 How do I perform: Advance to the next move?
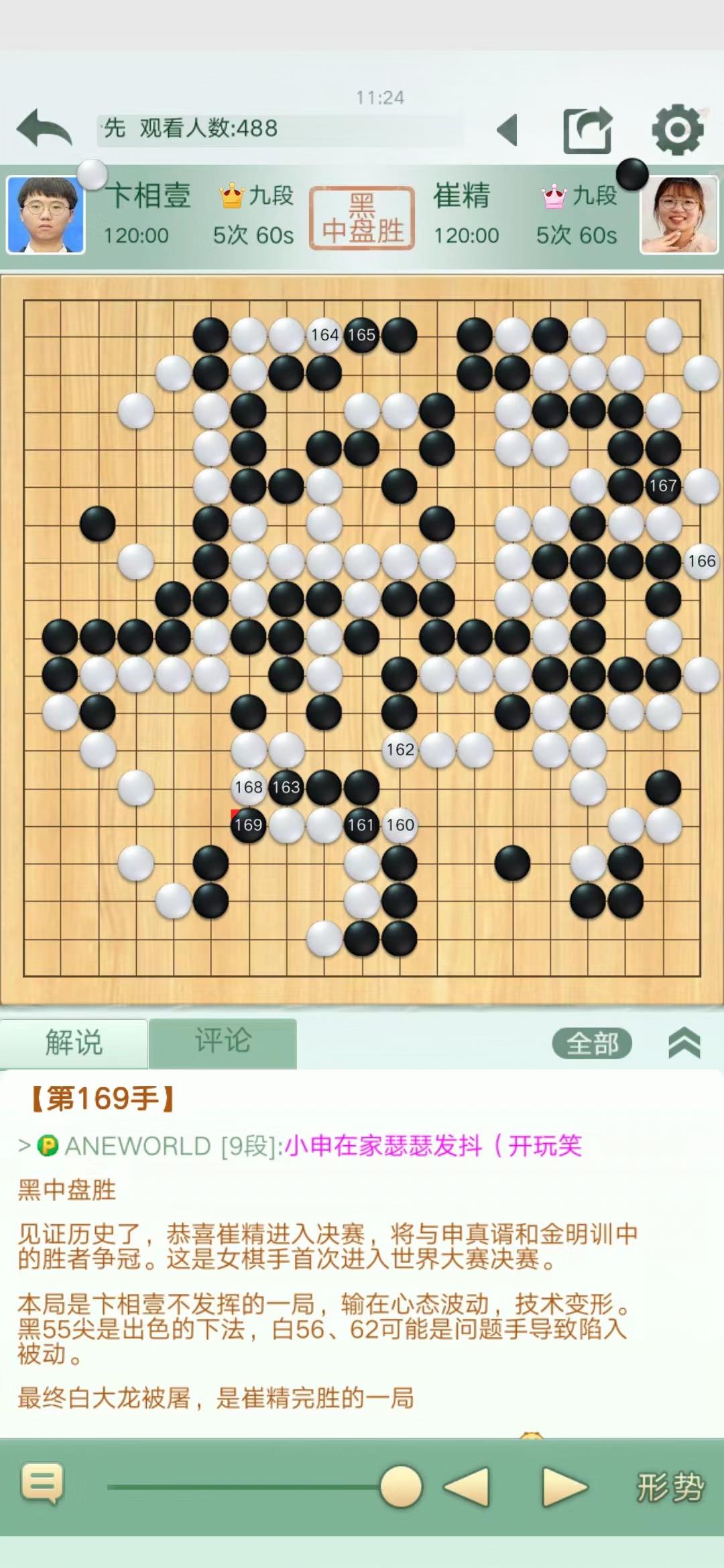tap(564, 1486)
